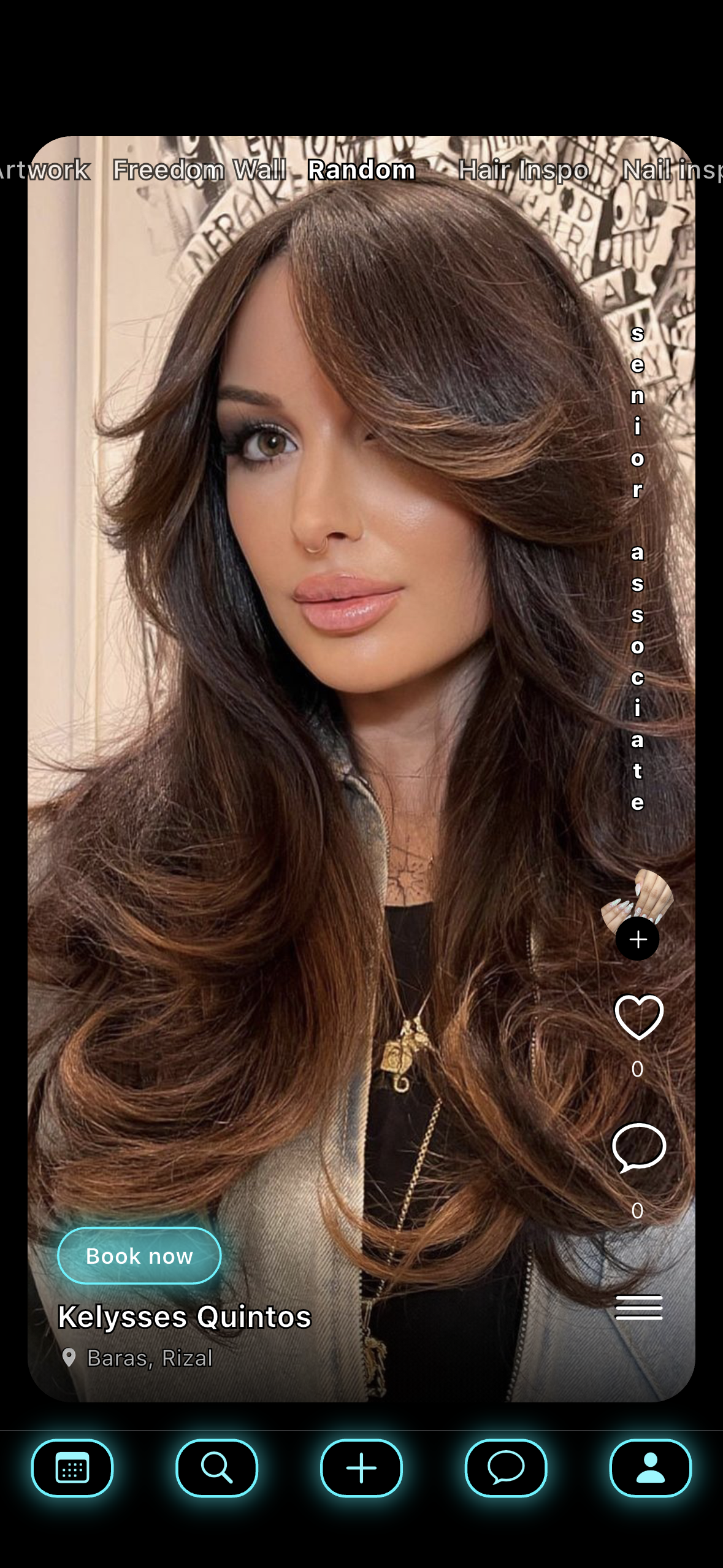The image size is (723, 1568).
Task: Click the comment count showing zero
Action: [638, 1207]
